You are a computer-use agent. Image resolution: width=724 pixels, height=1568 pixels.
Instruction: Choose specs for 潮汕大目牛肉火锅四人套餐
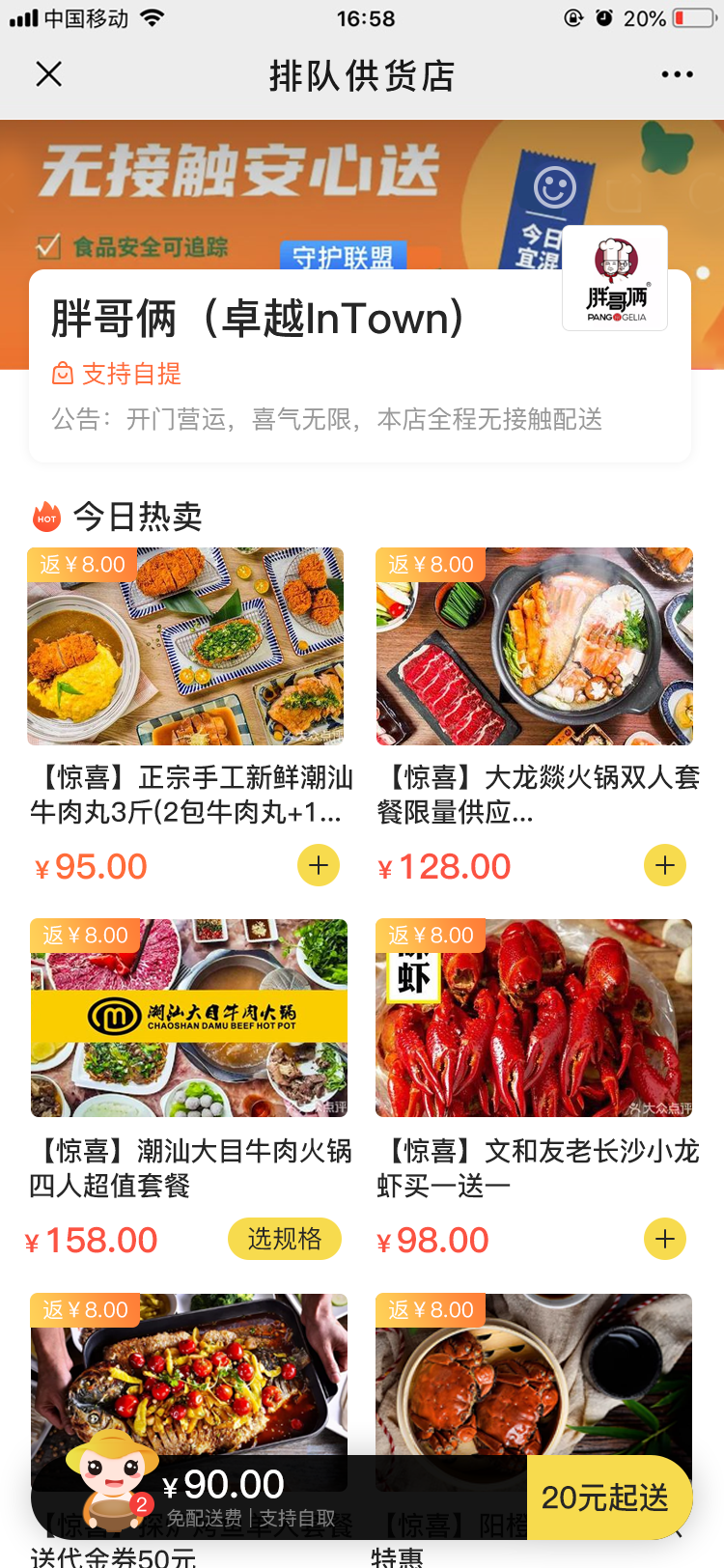tap(284, 1239)
